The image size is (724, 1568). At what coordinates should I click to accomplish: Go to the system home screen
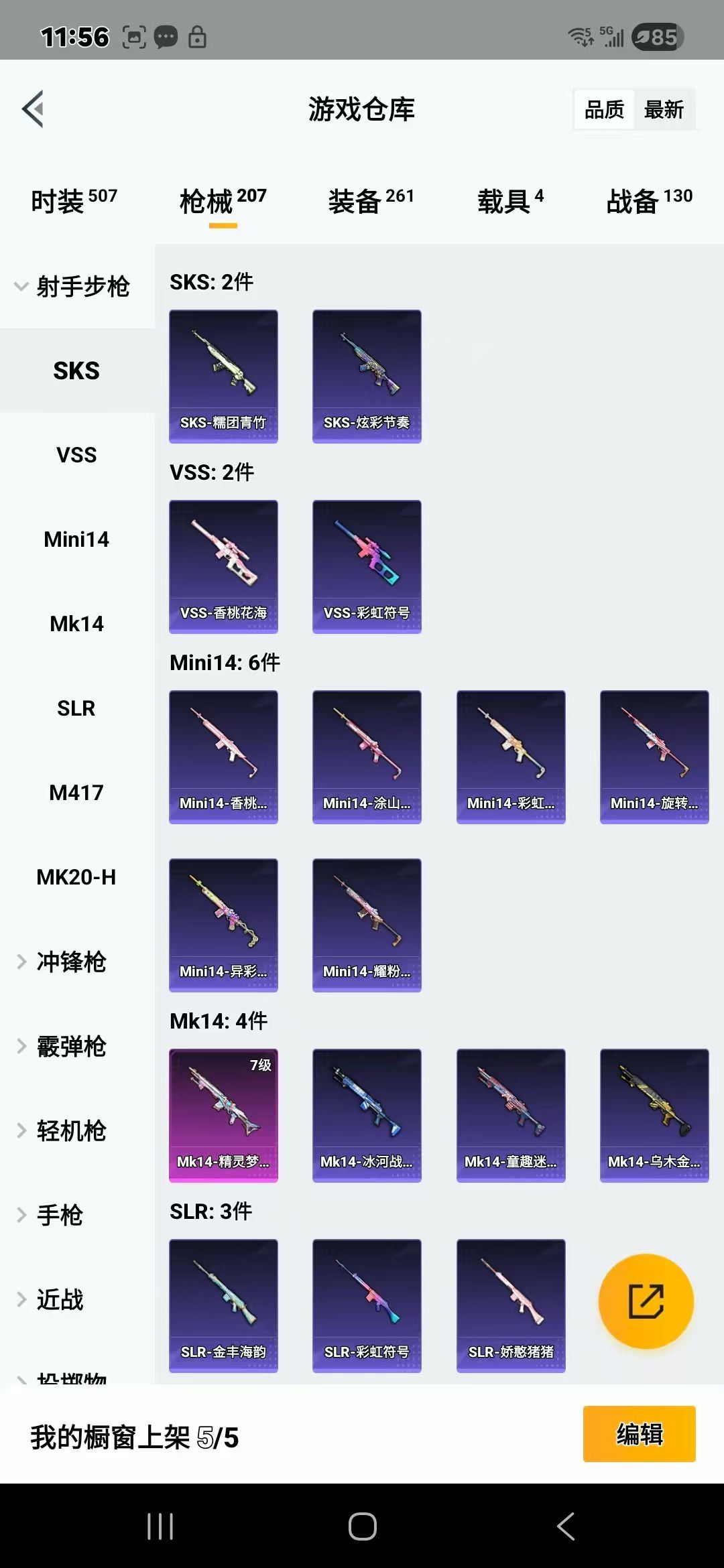(x=362, y=1526)
